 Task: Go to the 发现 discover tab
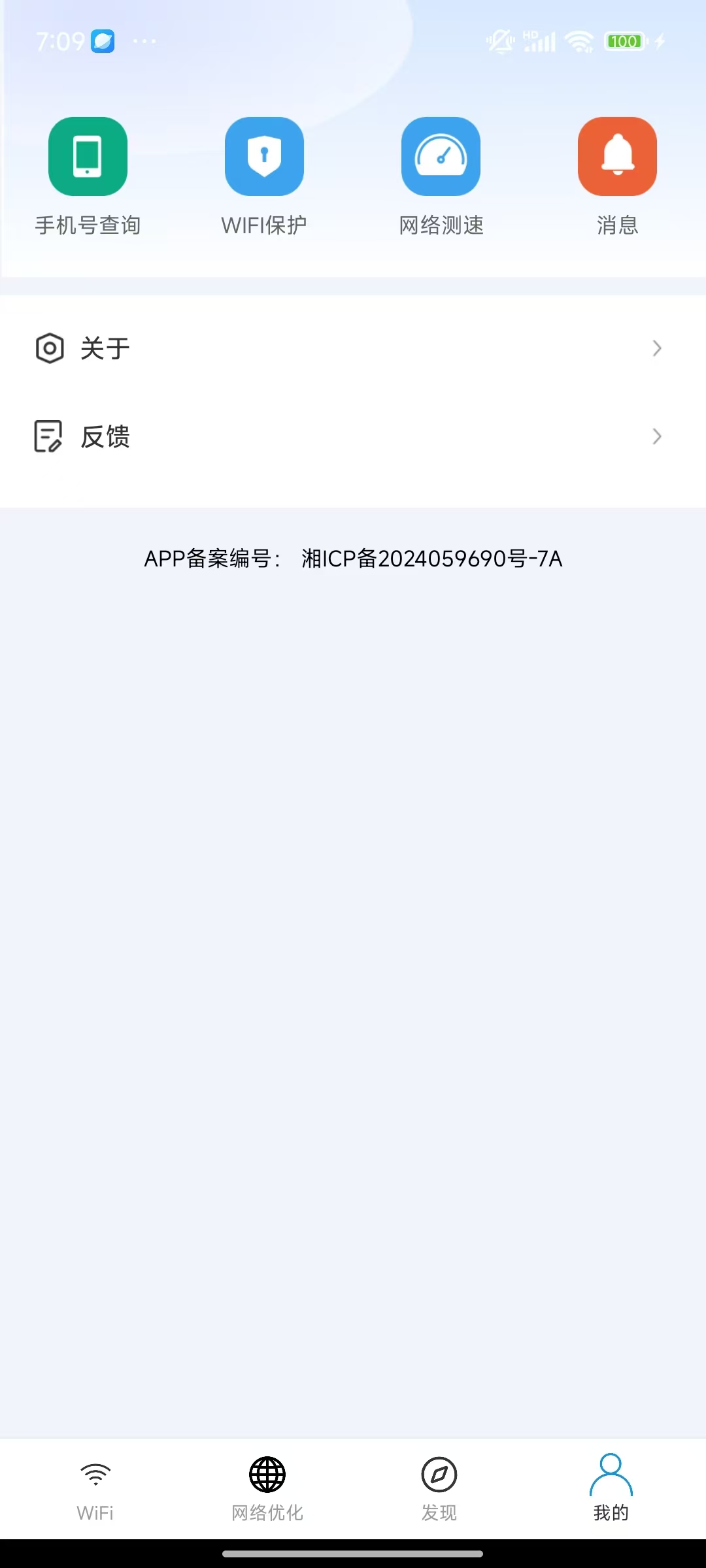pyautogui.click(x=439, y=1489)
